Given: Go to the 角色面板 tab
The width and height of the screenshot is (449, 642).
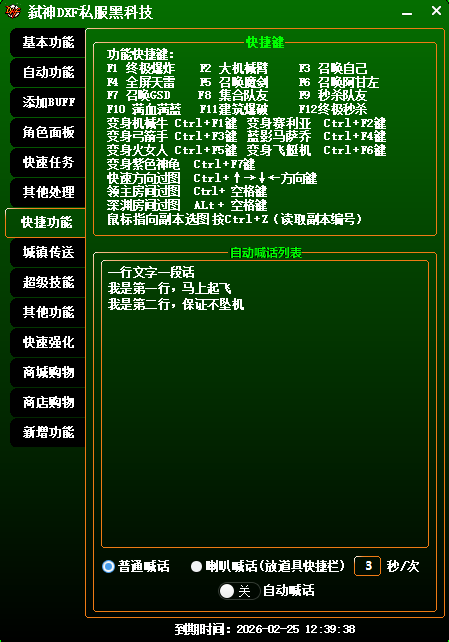Looking at the screenshot, I should pyautogui.click(x=48, y=132).
